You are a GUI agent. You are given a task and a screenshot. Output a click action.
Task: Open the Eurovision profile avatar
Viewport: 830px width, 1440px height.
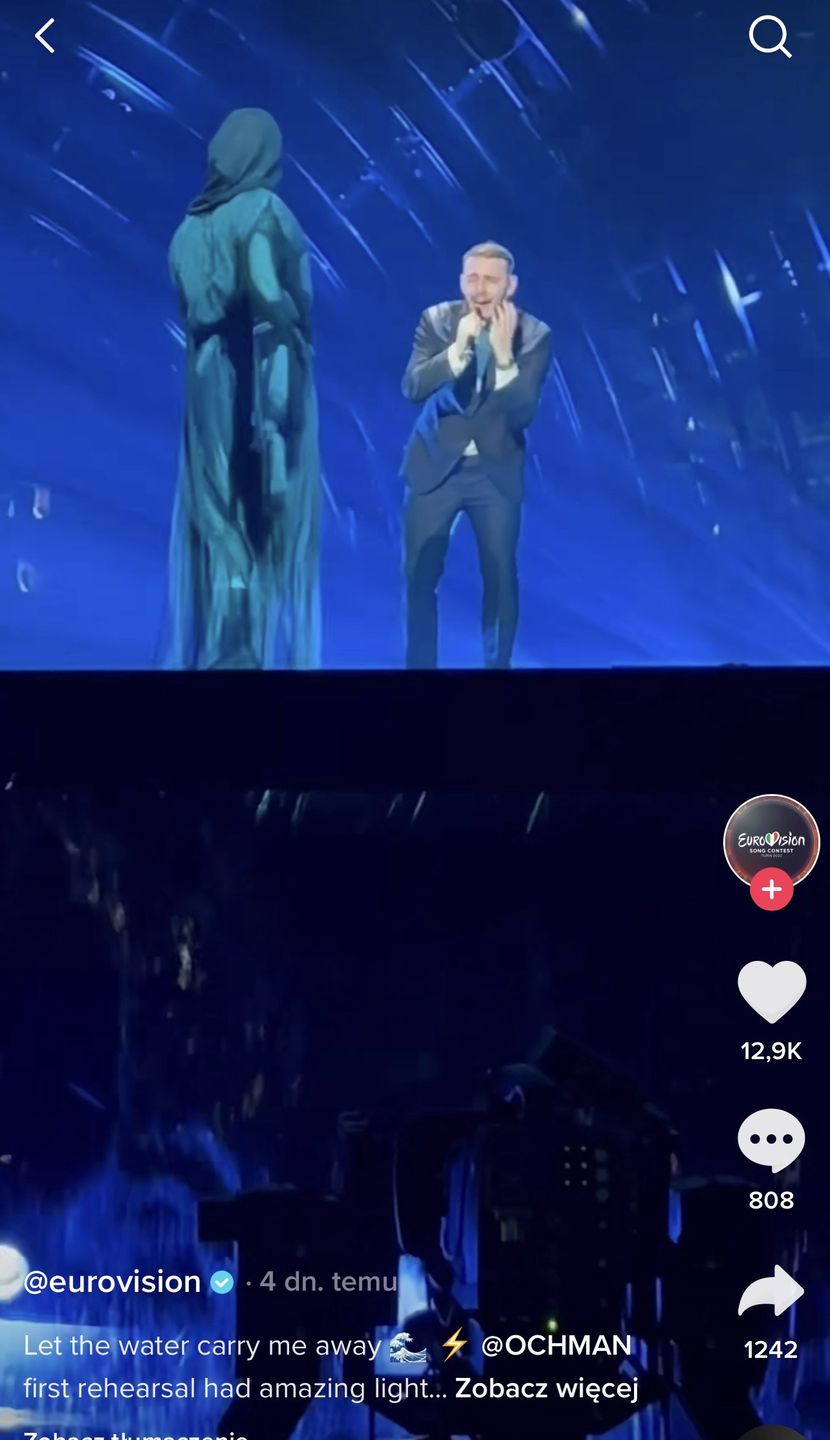(x=771, y=841)
